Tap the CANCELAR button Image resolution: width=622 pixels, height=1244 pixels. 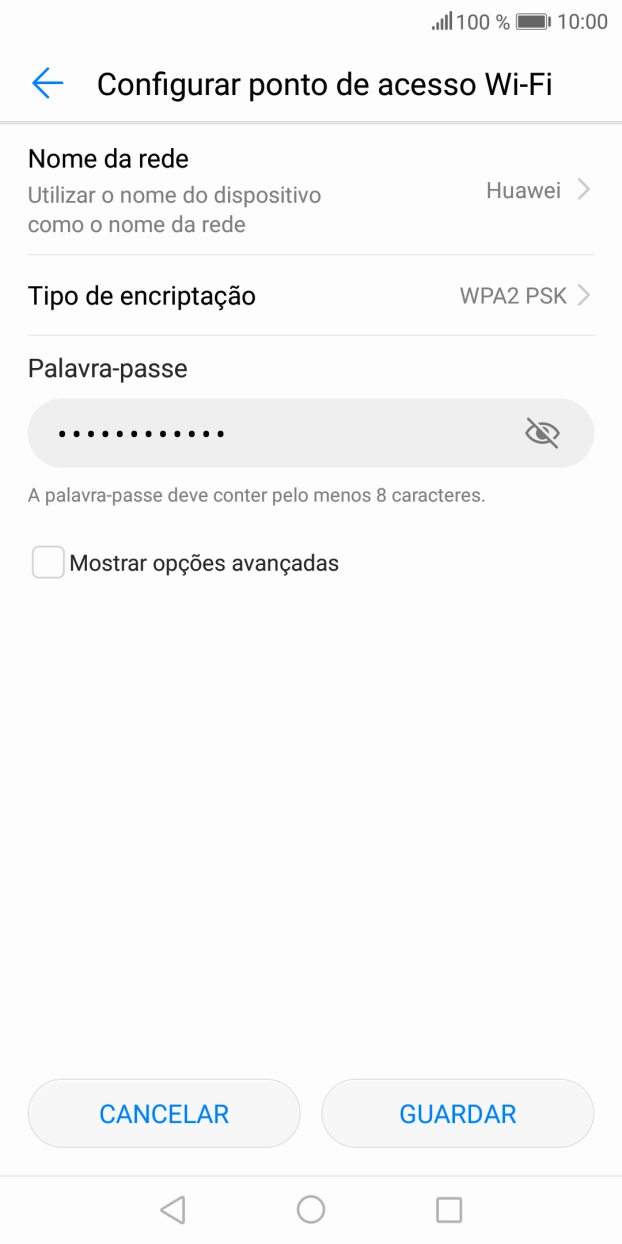(x=164, y=1114)
